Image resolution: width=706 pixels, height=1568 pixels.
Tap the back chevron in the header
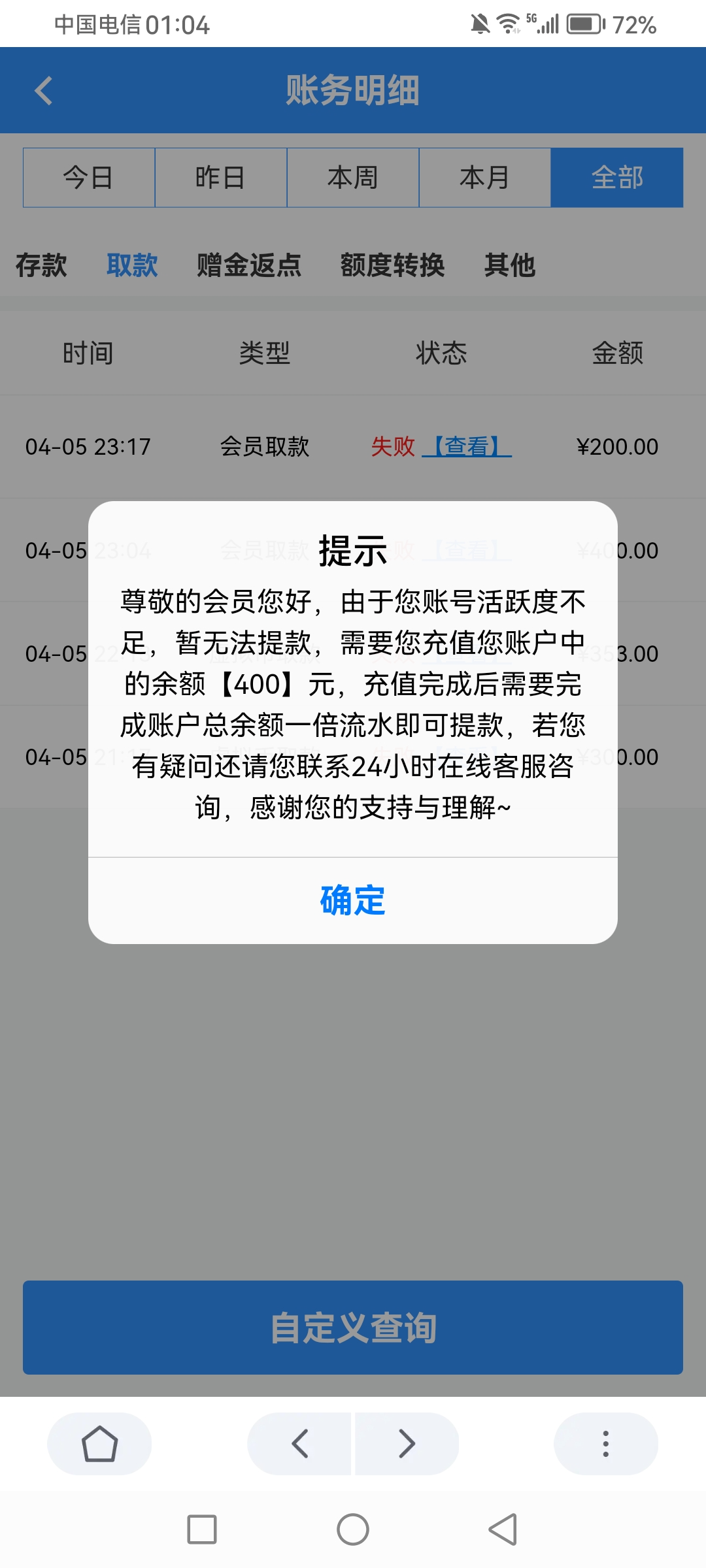pos(43,91)
